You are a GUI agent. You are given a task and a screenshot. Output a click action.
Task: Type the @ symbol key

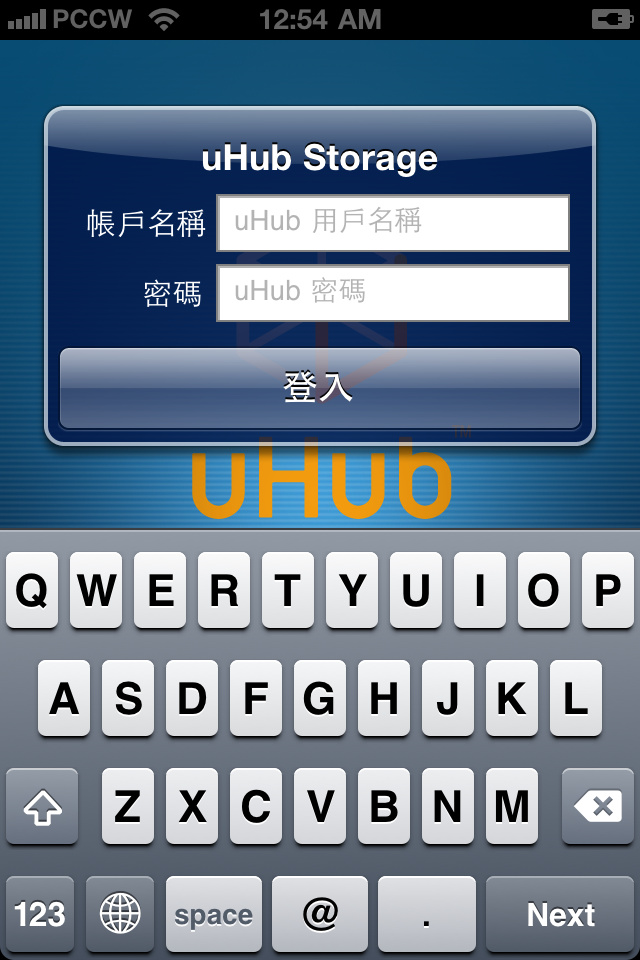tap(320, 914)
